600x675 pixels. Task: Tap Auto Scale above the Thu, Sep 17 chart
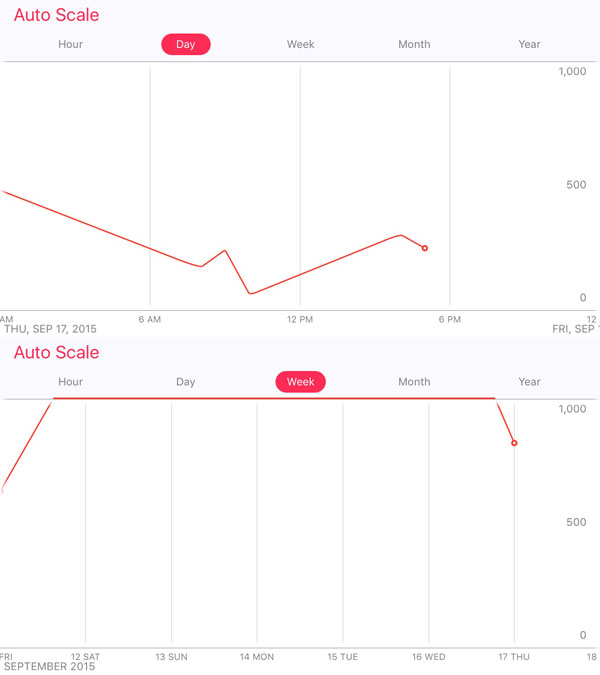pyautogui.click(x=56, y=16)
